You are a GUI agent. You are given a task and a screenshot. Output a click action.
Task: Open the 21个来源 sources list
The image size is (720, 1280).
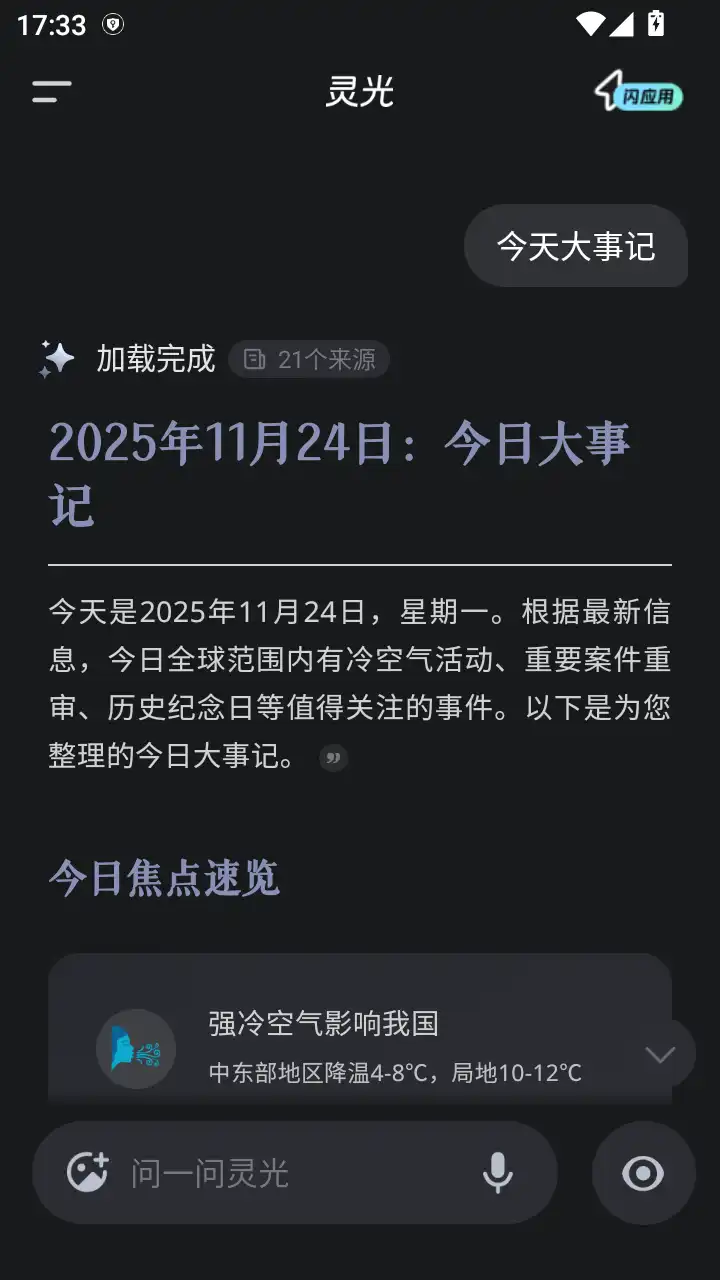(308, 359)
